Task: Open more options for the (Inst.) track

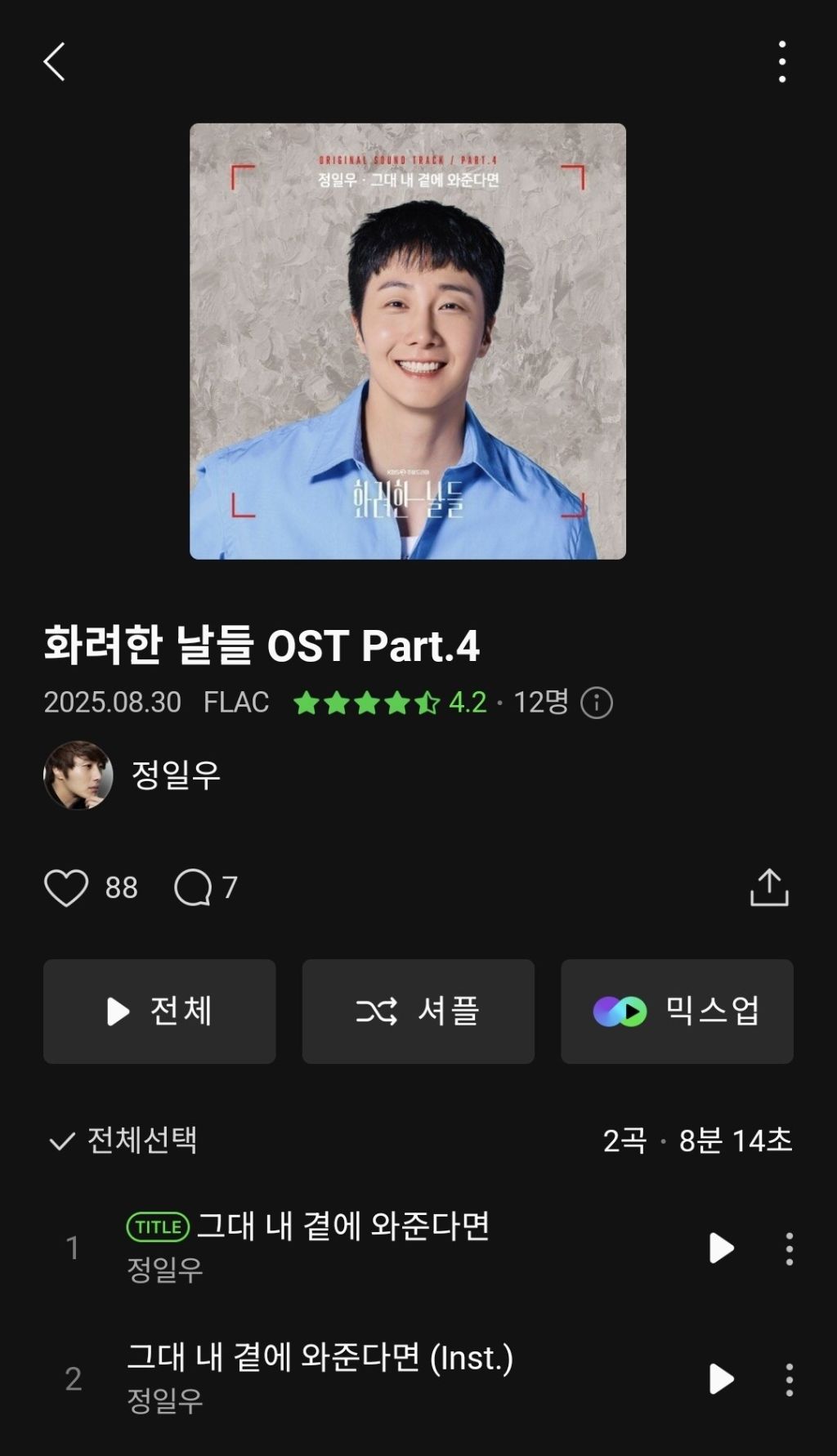Action: point(789,1379)
